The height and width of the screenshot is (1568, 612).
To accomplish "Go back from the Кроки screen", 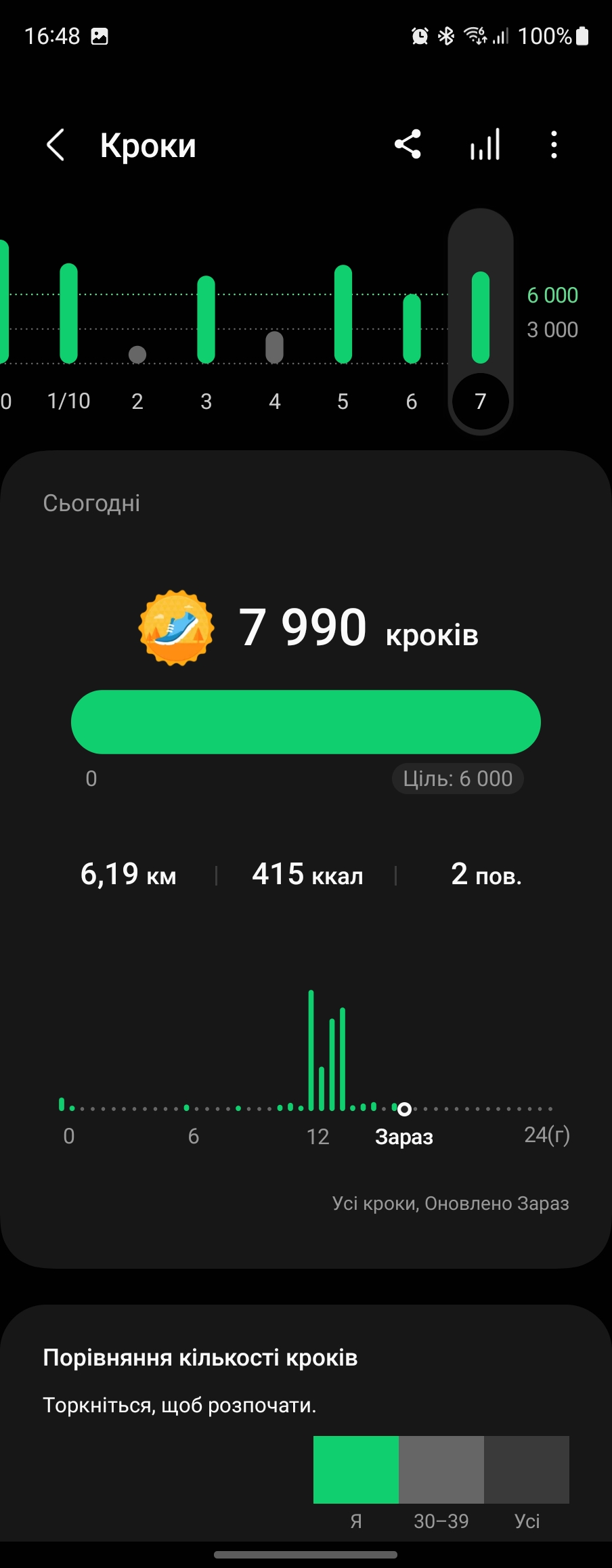I will 56,145.
